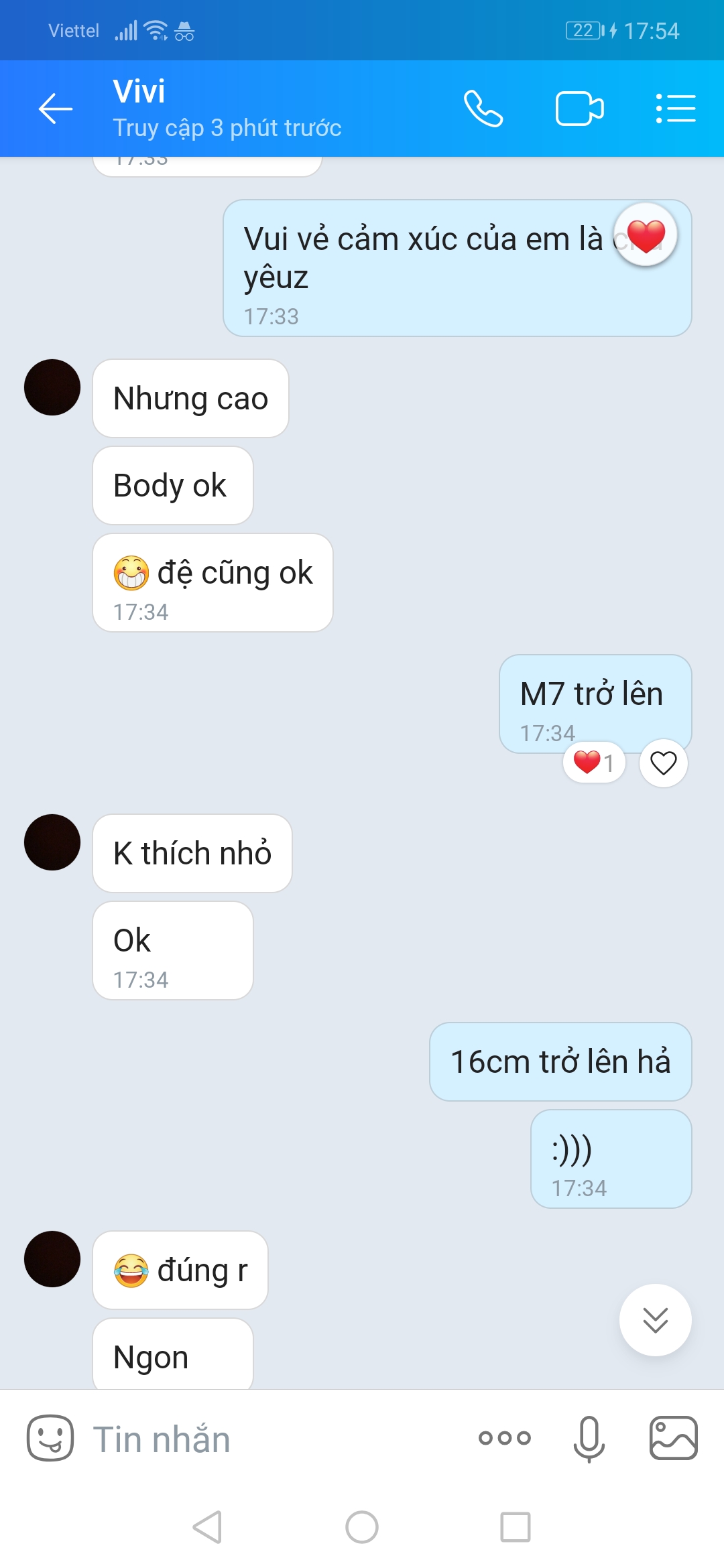The image size is (724, 1568).
Task: Open the chat options menu
Action: click(x=676, y=109)
